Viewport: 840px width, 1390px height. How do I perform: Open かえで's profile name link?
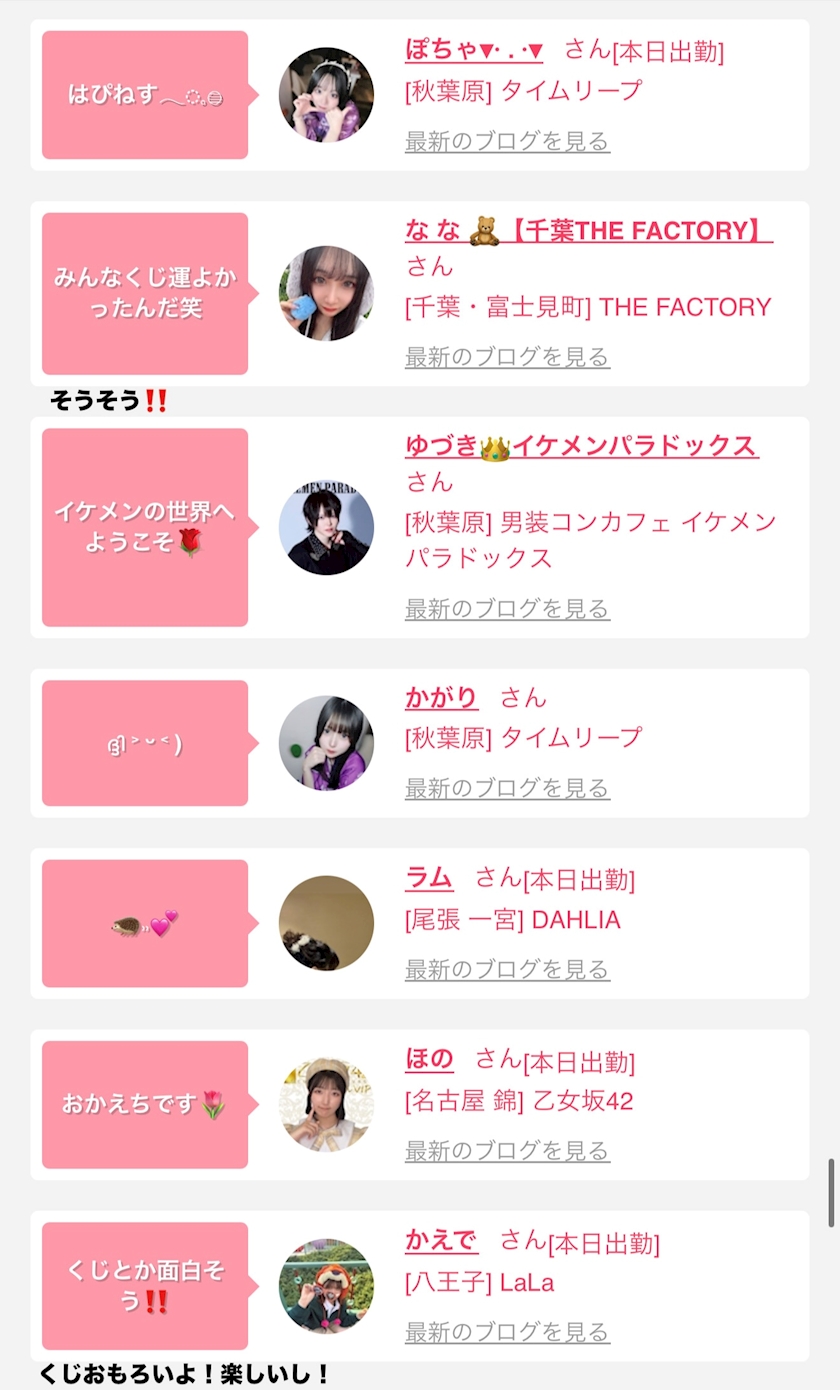[441, 1241]
